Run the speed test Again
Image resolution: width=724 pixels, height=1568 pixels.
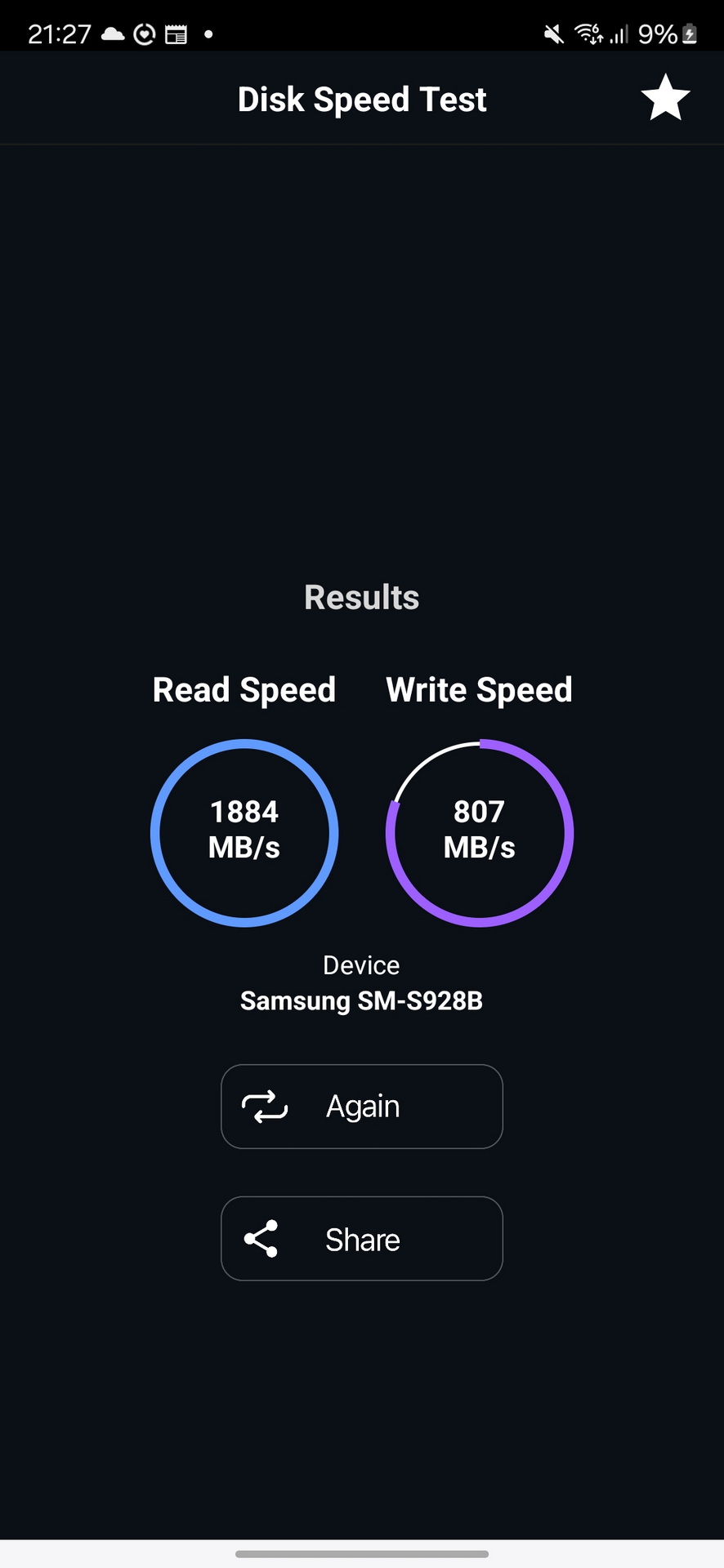(362, 1107)
